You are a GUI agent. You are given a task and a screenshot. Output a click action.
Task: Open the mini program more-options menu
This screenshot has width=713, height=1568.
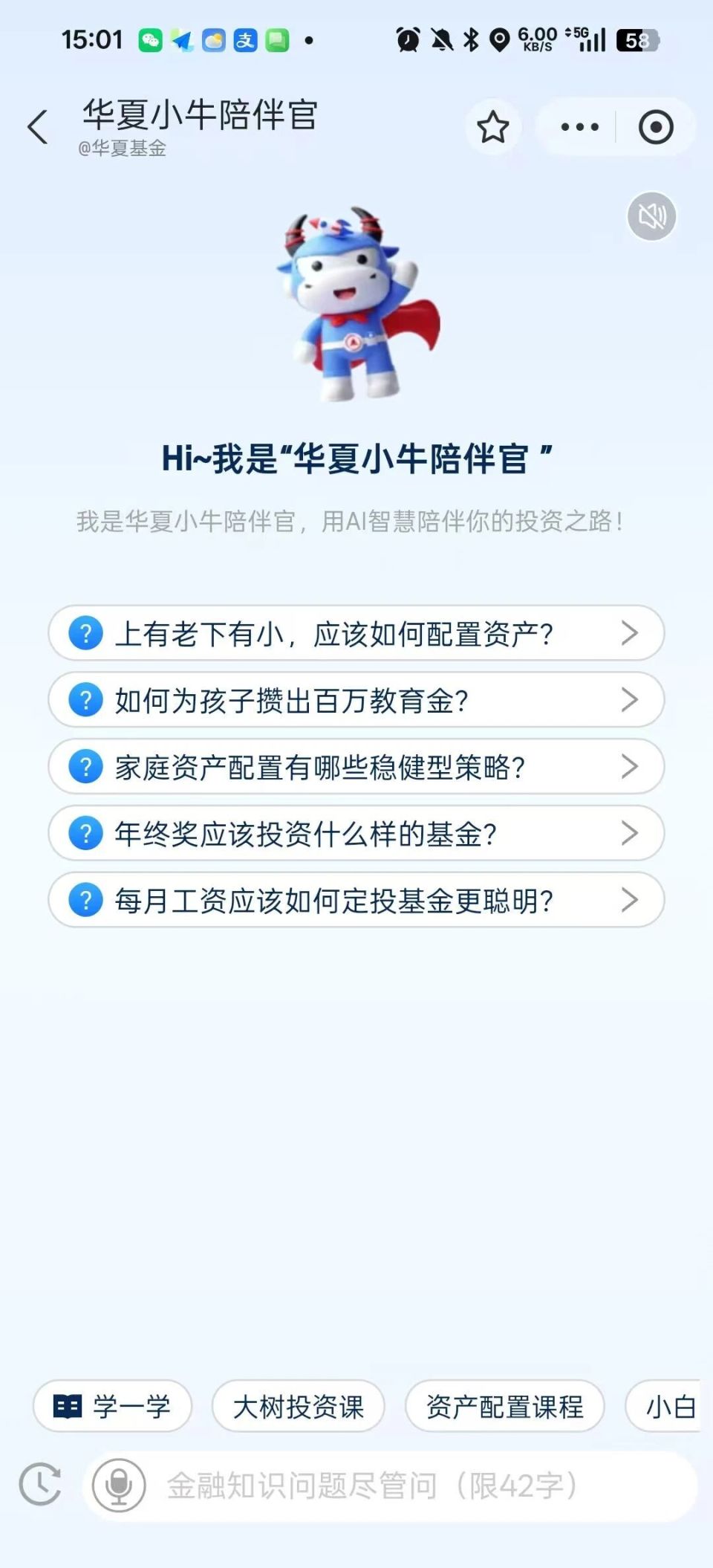pyautogui.click(x=578, y=126)
